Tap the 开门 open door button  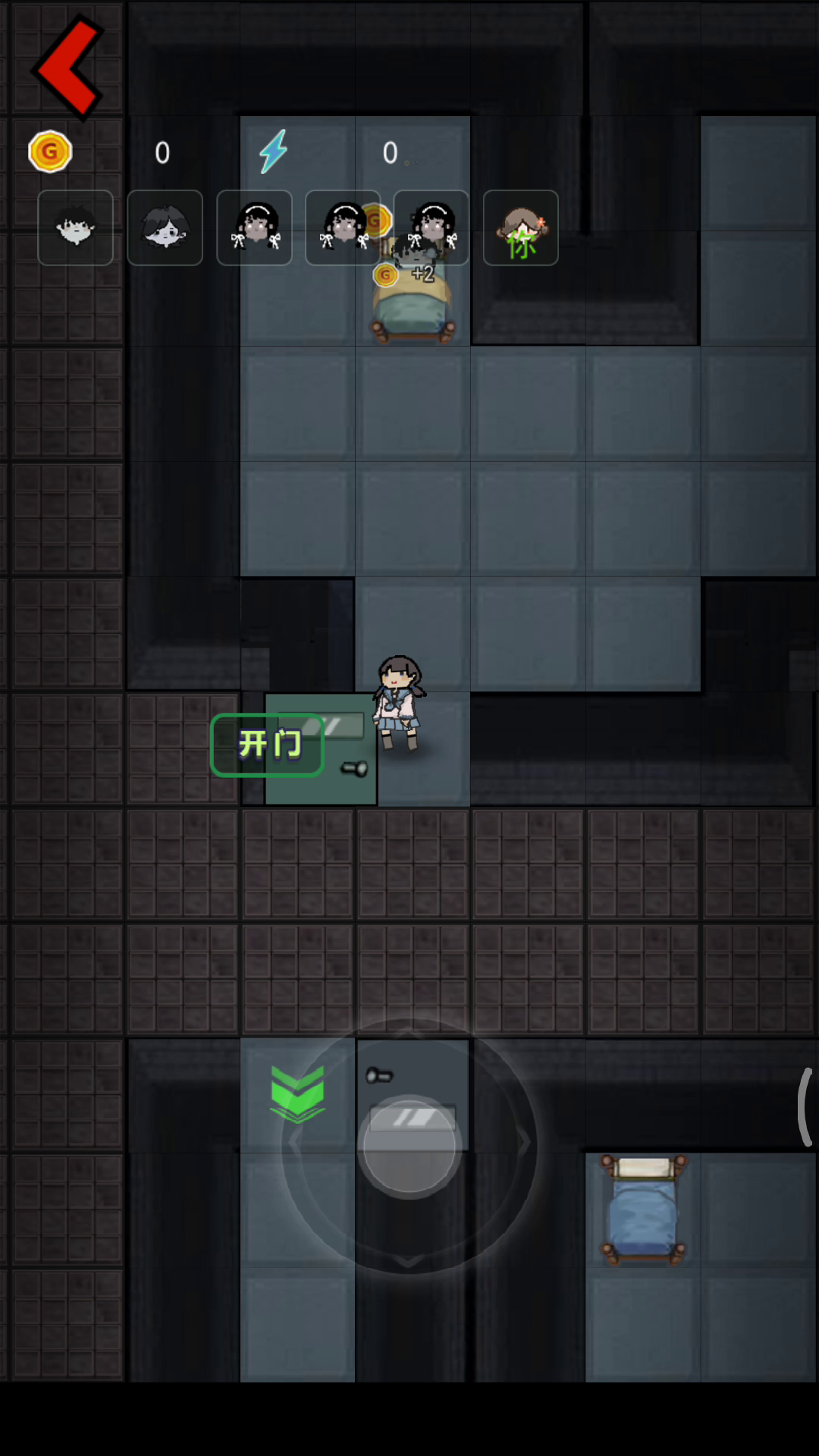[x=268, y=745]
